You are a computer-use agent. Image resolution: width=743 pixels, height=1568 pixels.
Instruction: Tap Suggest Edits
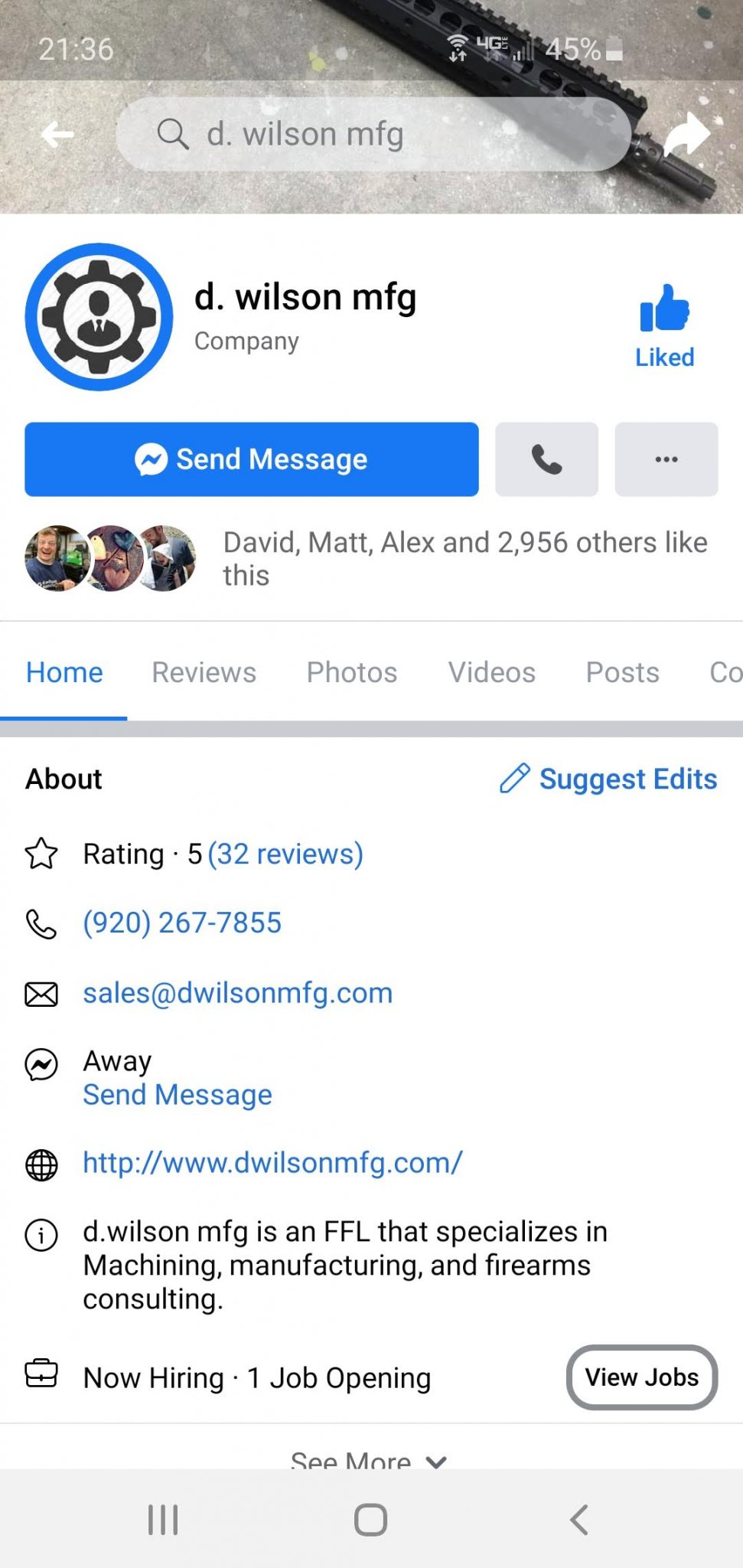[609, 779]
